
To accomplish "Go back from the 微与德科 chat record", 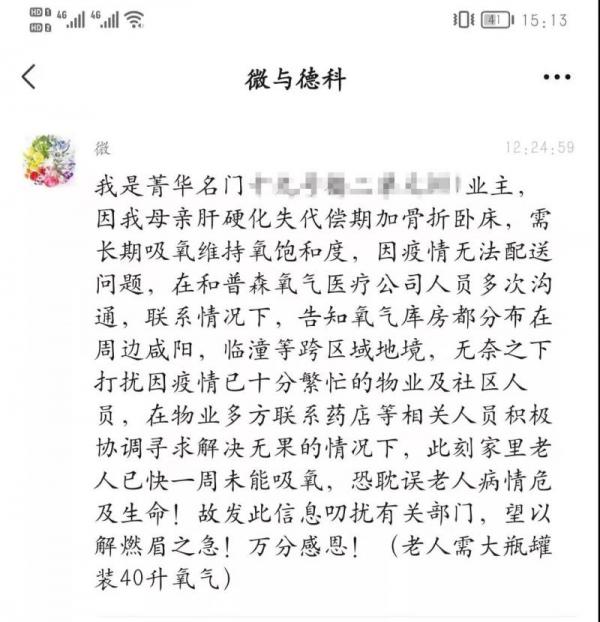I will point(29,77).
